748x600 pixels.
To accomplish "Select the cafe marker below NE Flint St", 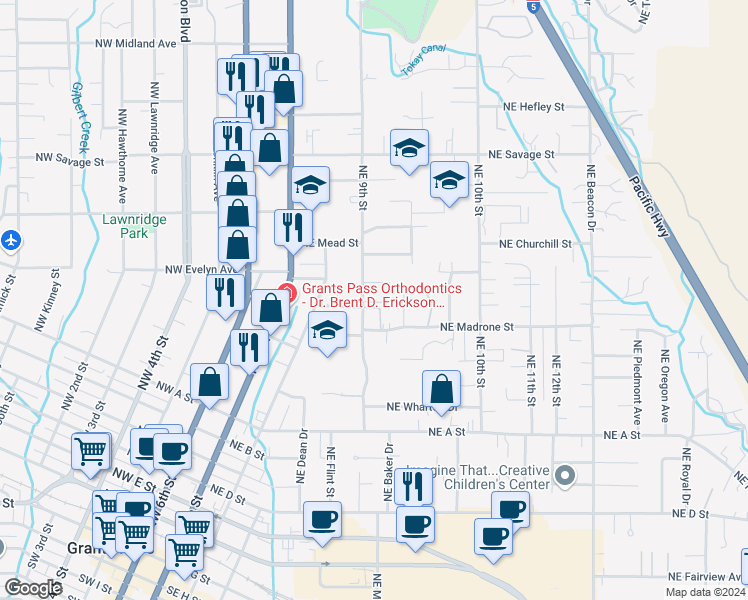I will [322, 519].
